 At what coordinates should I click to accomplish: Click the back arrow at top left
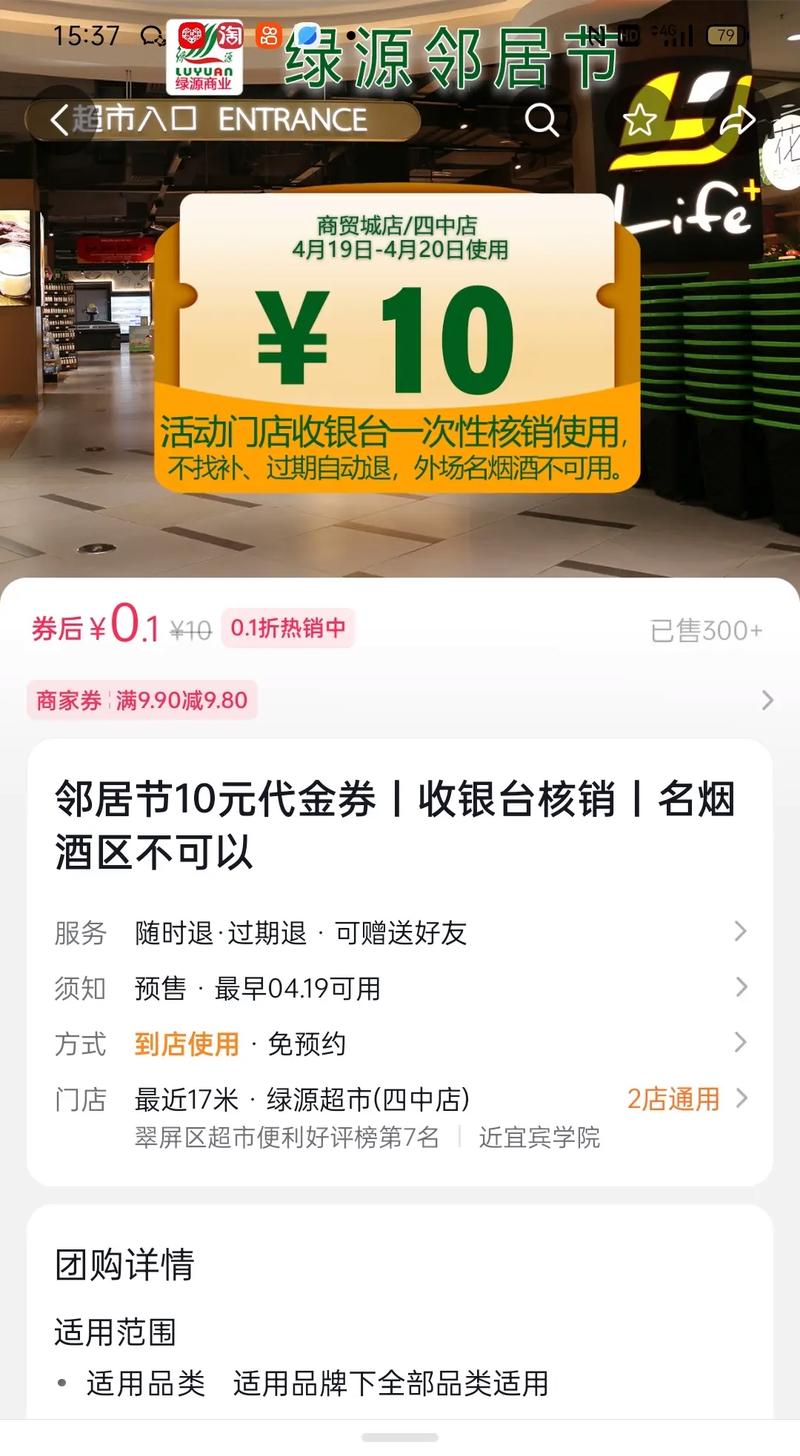(x=57, y=119)
